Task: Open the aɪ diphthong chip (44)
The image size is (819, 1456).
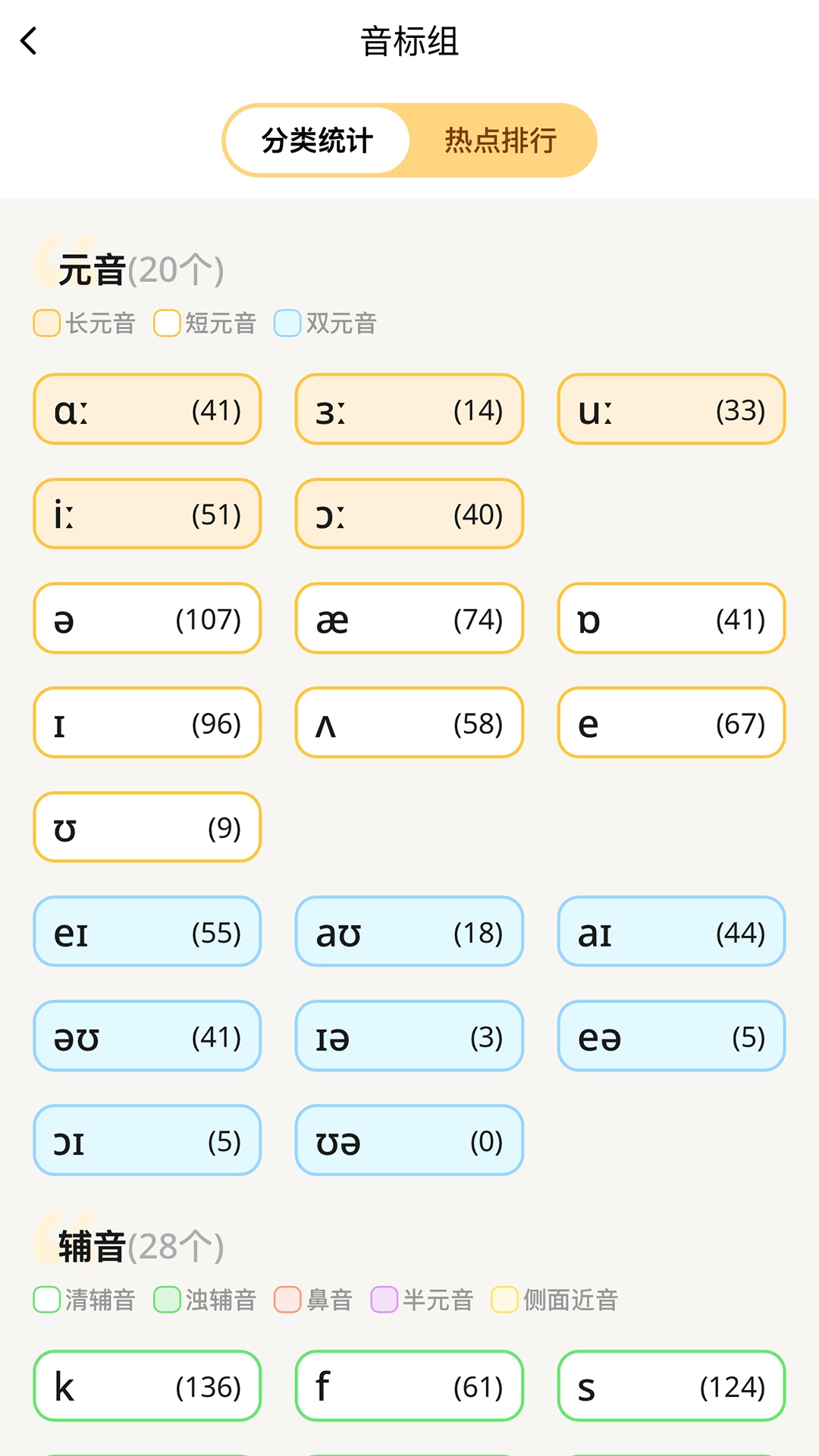Action: (671, 932)
